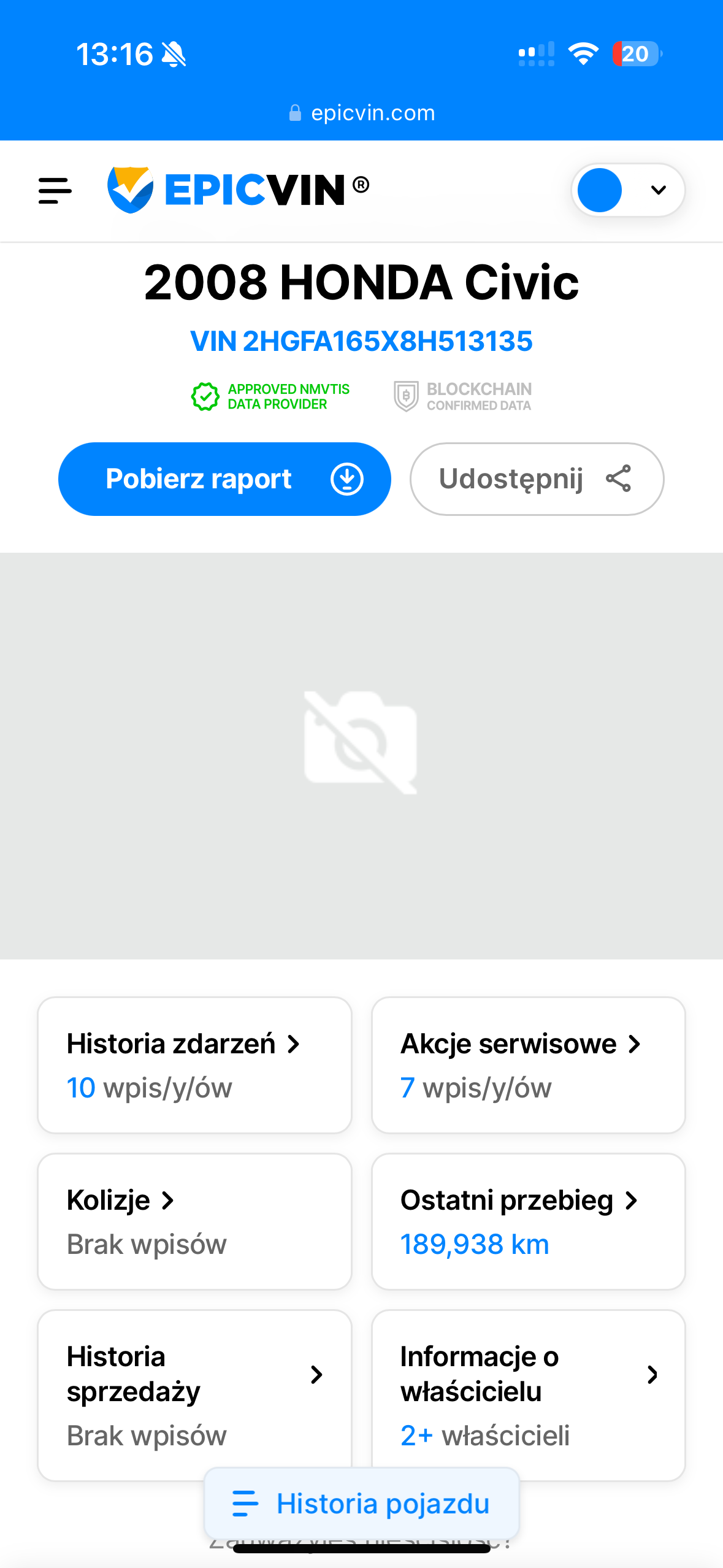723x1568 pixels.
Task: Open the hamburger menu
Action: 55,190
